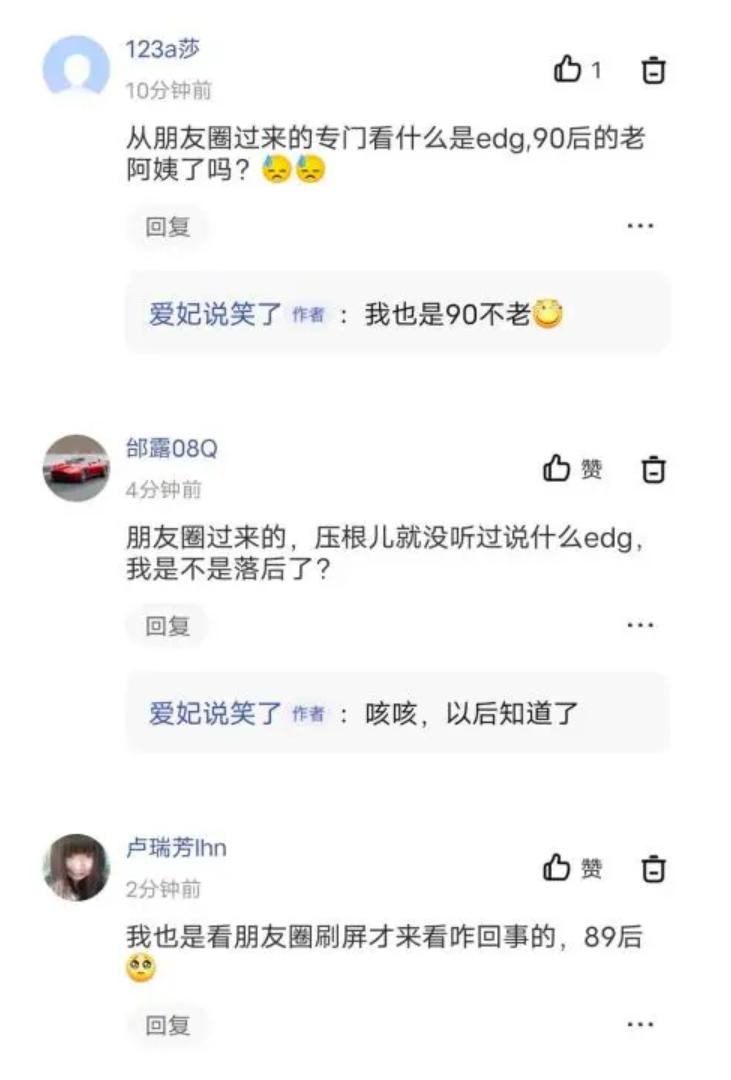
Task: View 123a莎's profile avatar
Action: tap(76, 68)
